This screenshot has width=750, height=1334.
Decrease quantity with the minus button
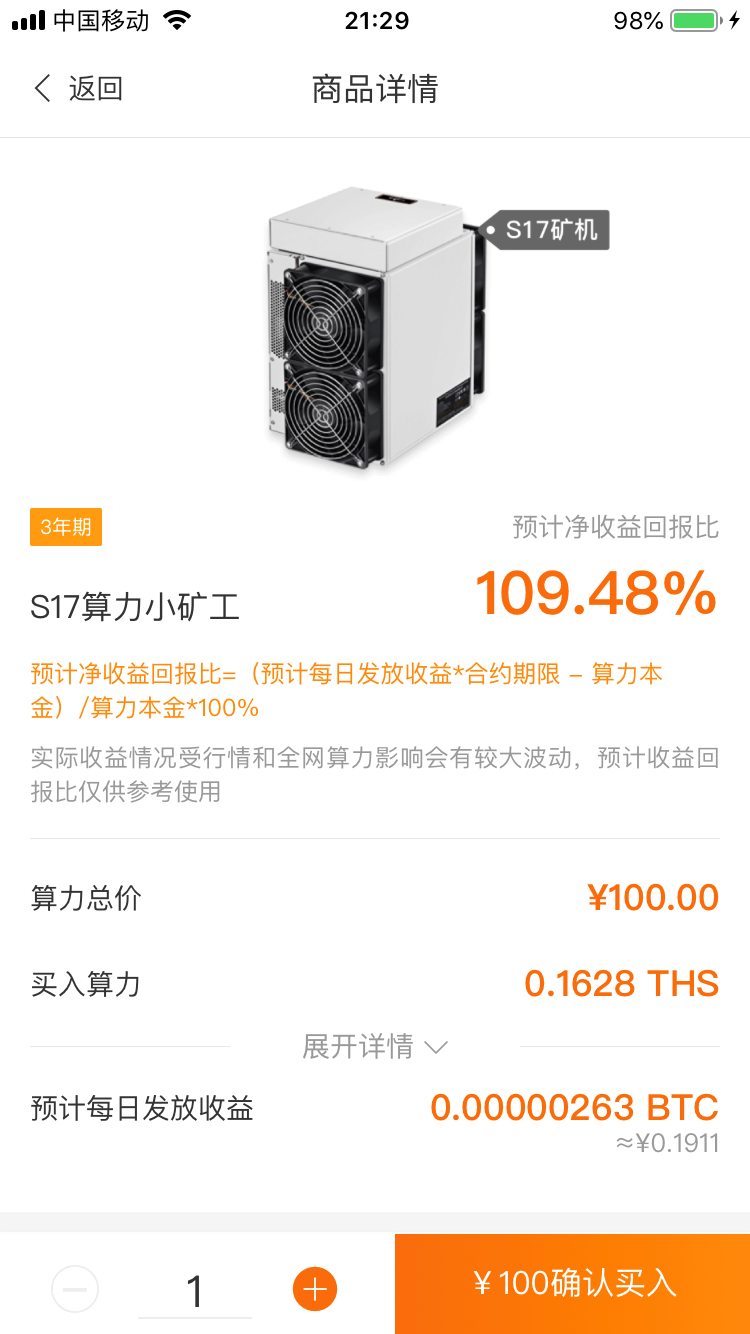point(75,1289)
